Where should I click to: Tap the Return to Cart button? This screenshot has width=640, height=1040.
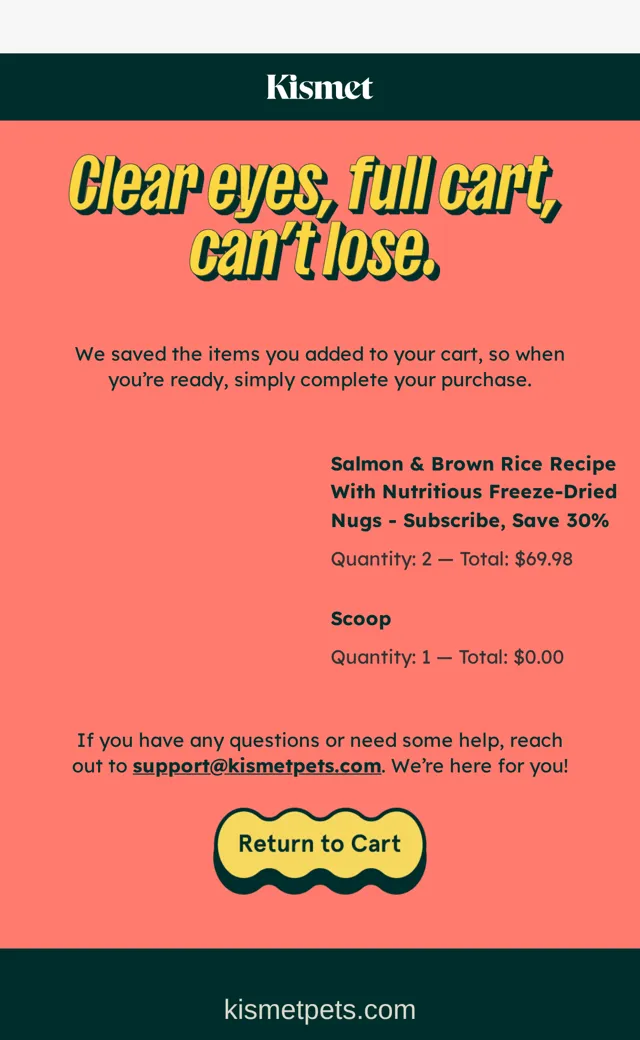point(320,848)
